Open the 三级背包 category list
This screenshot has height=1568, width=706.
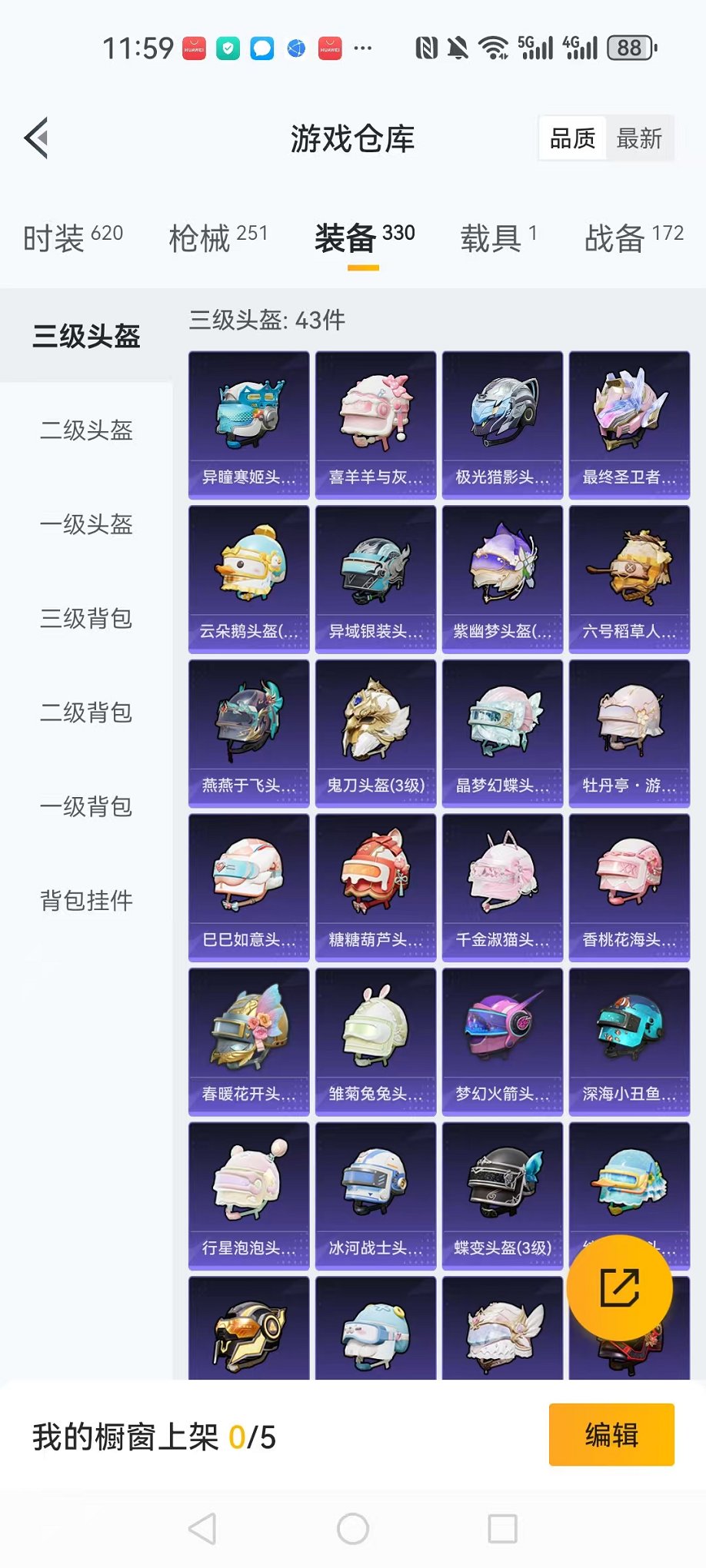point(85,619)
